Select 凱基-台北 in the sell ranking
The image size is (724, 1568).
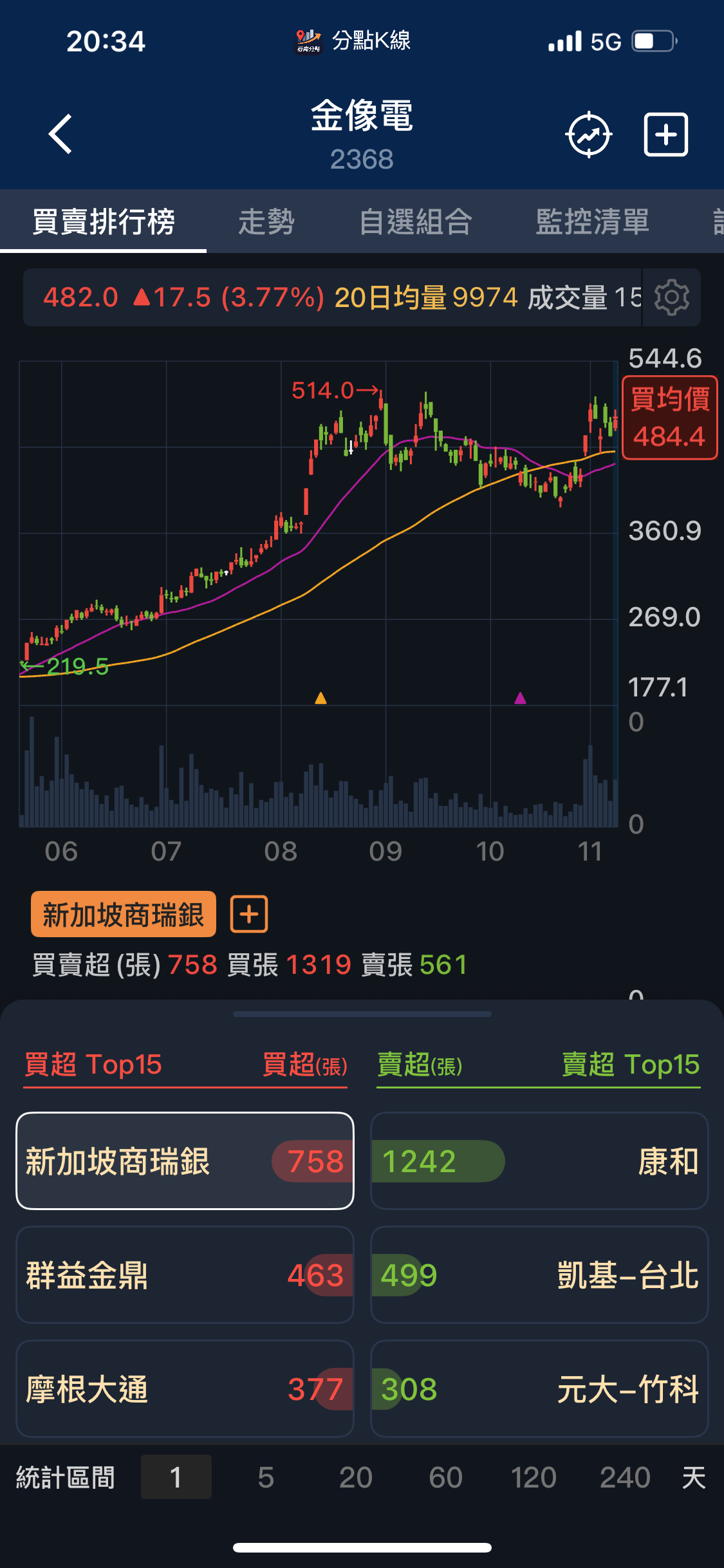click(539, 1275)
